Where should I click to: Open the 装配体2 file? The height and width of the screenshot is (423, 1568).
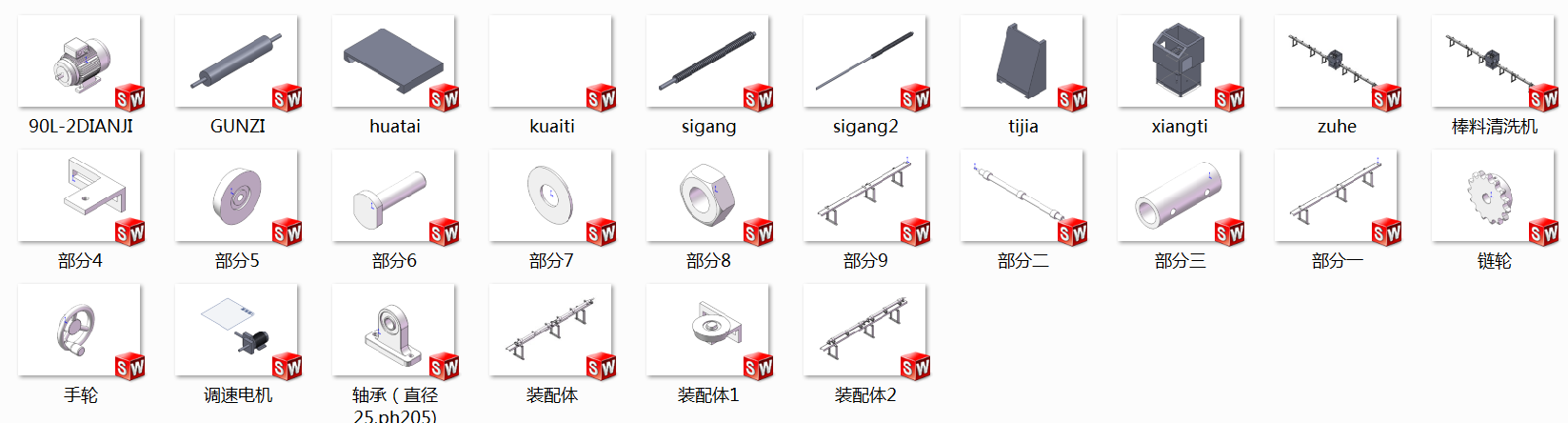click(865, 332)
